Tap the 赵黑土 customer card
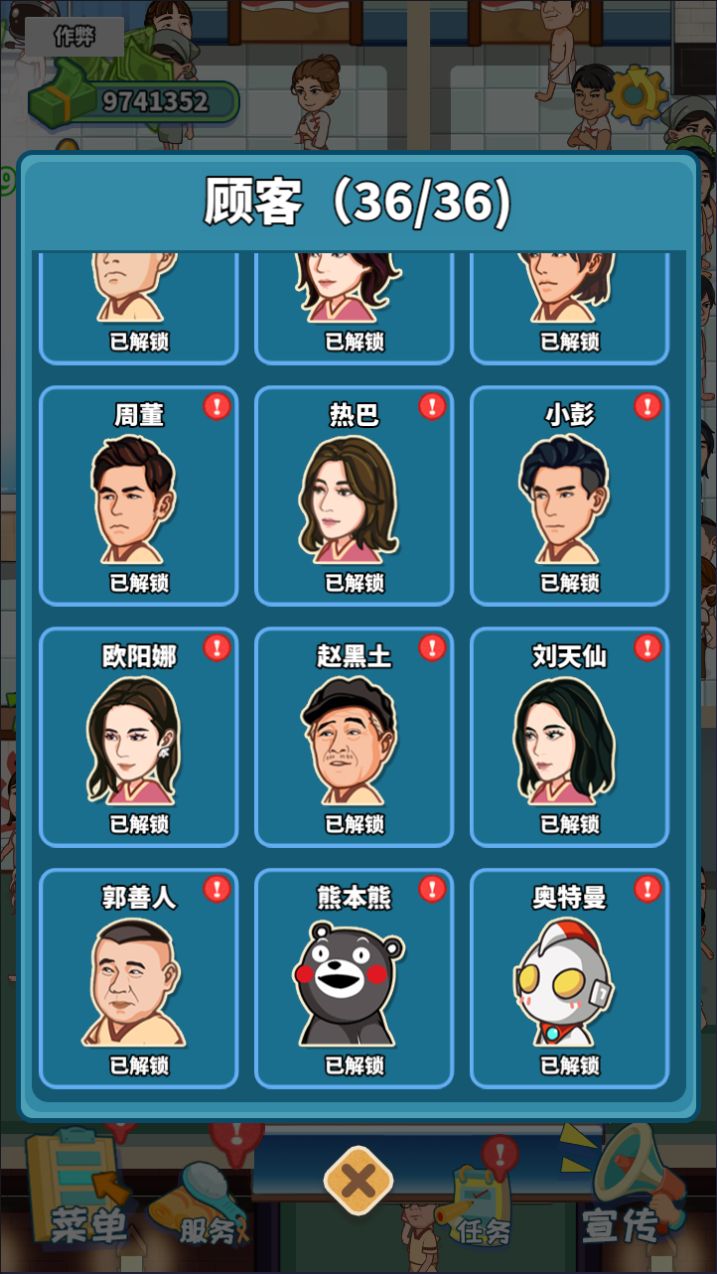This screenshot has width=717, height=1274. [354, 738]
